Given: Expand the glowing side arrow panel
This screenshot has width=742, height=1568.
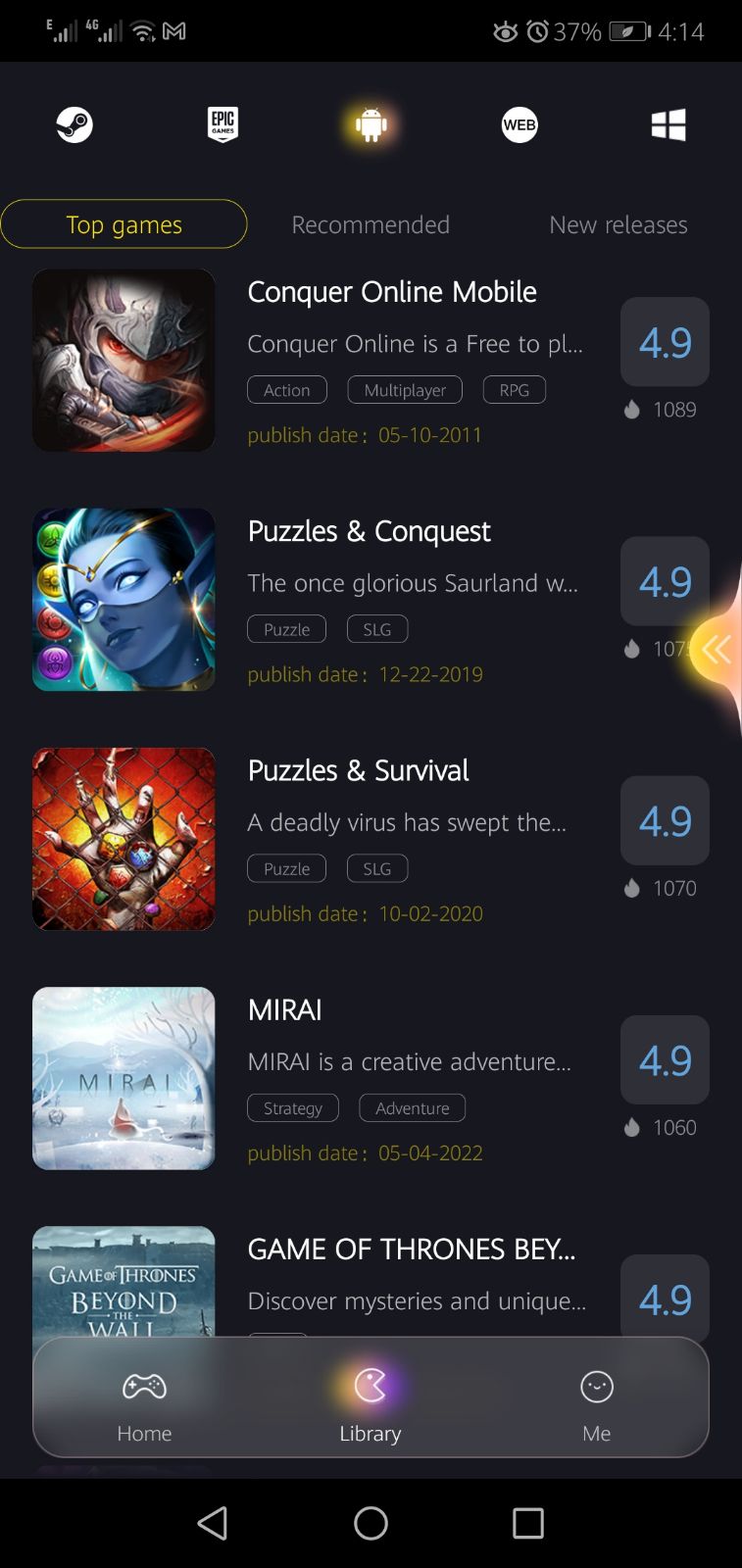Looking at the screenshot, I should (717, 649).
